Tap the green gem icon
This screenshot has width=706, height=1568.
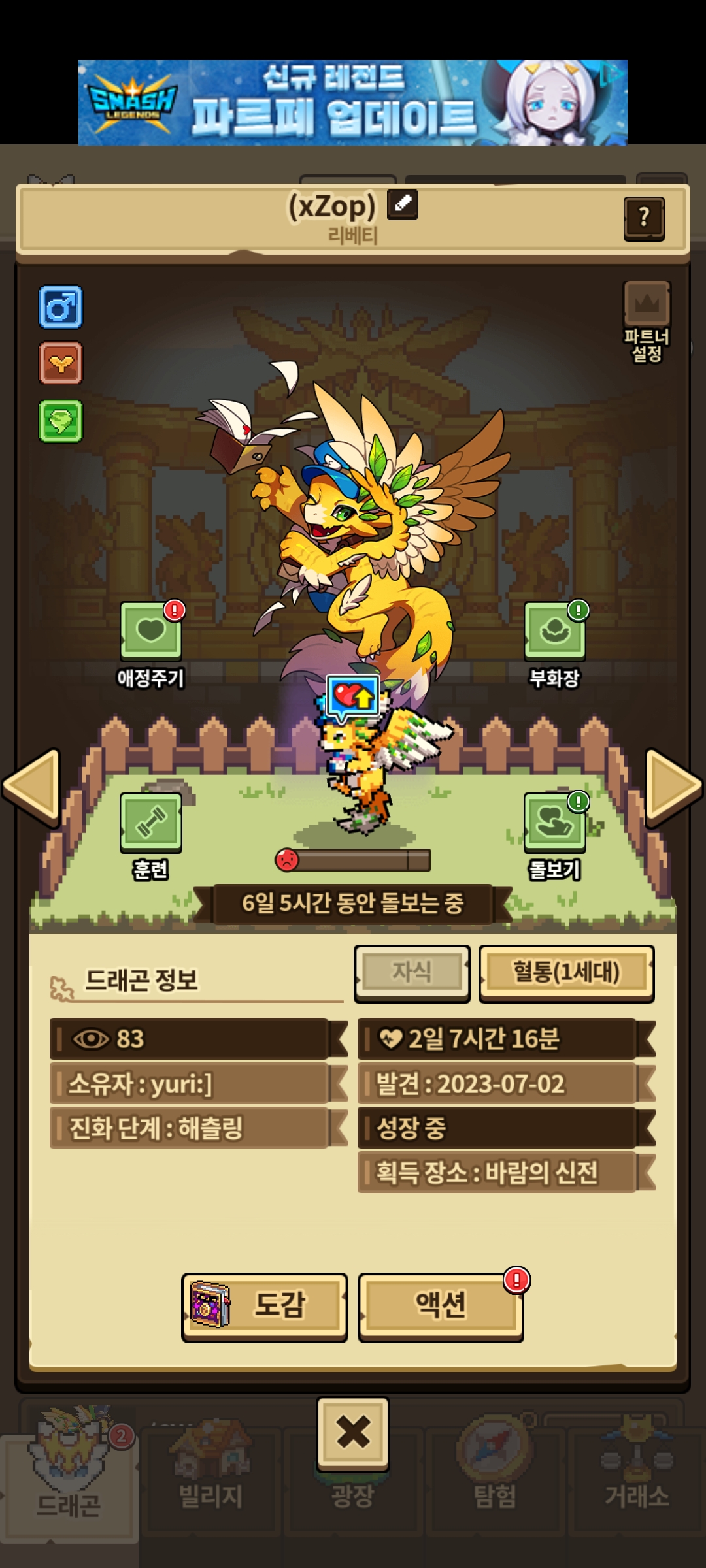[x=61, y=421]
